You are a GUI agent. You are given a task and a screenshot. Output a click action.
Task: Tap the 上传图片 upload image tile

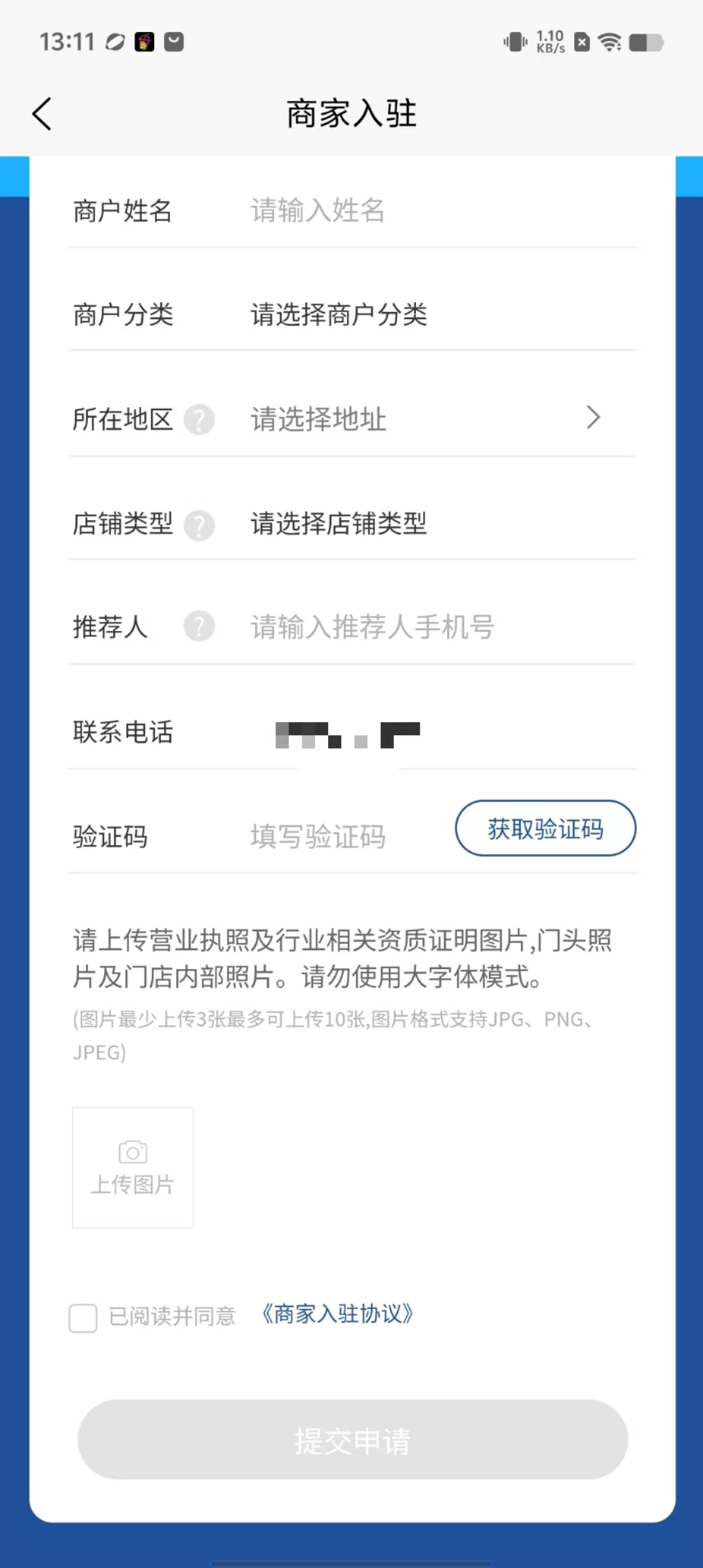point(133,1168)
